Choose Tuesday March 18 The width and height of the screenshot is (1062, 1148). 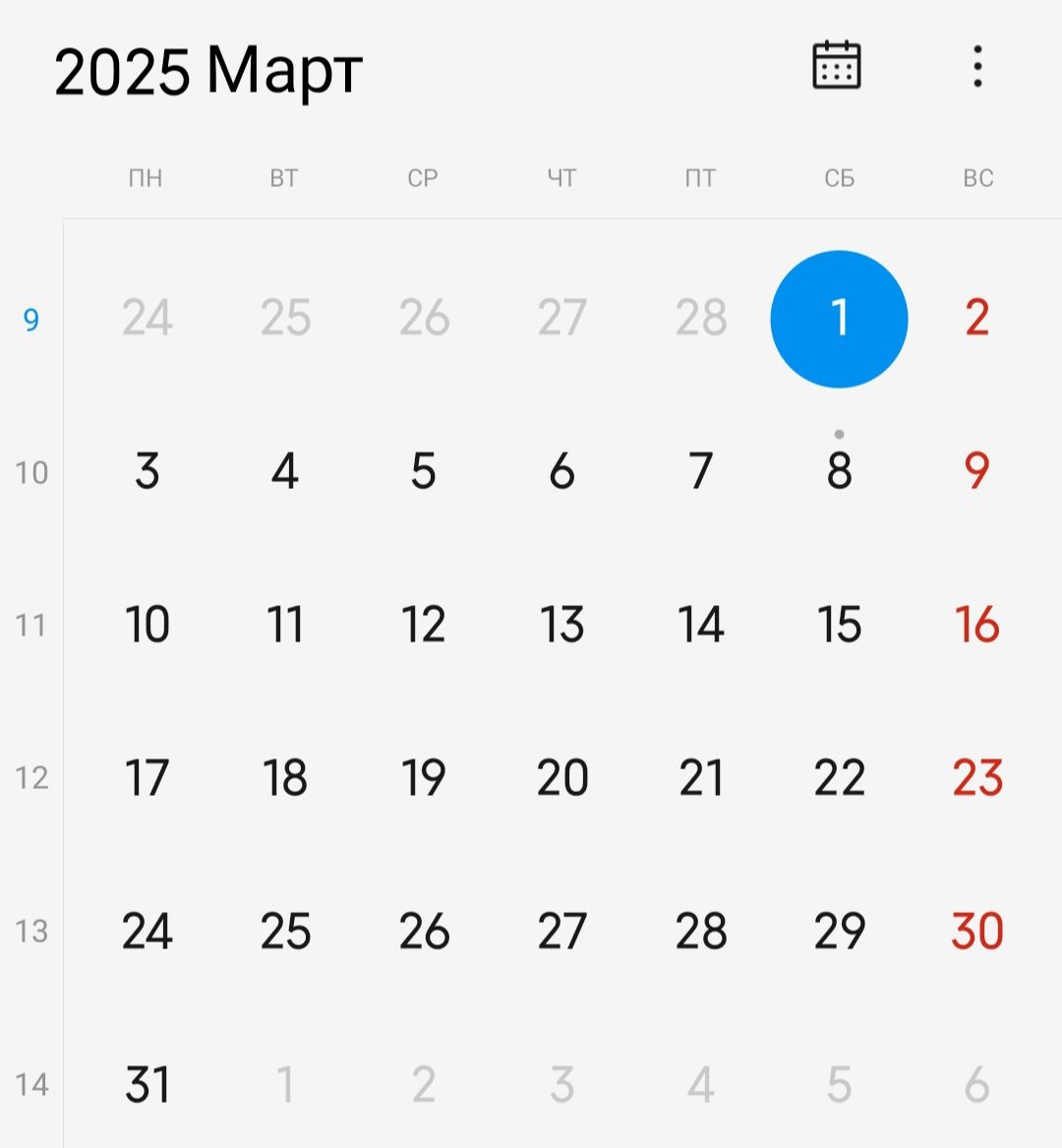pos(285,777)
